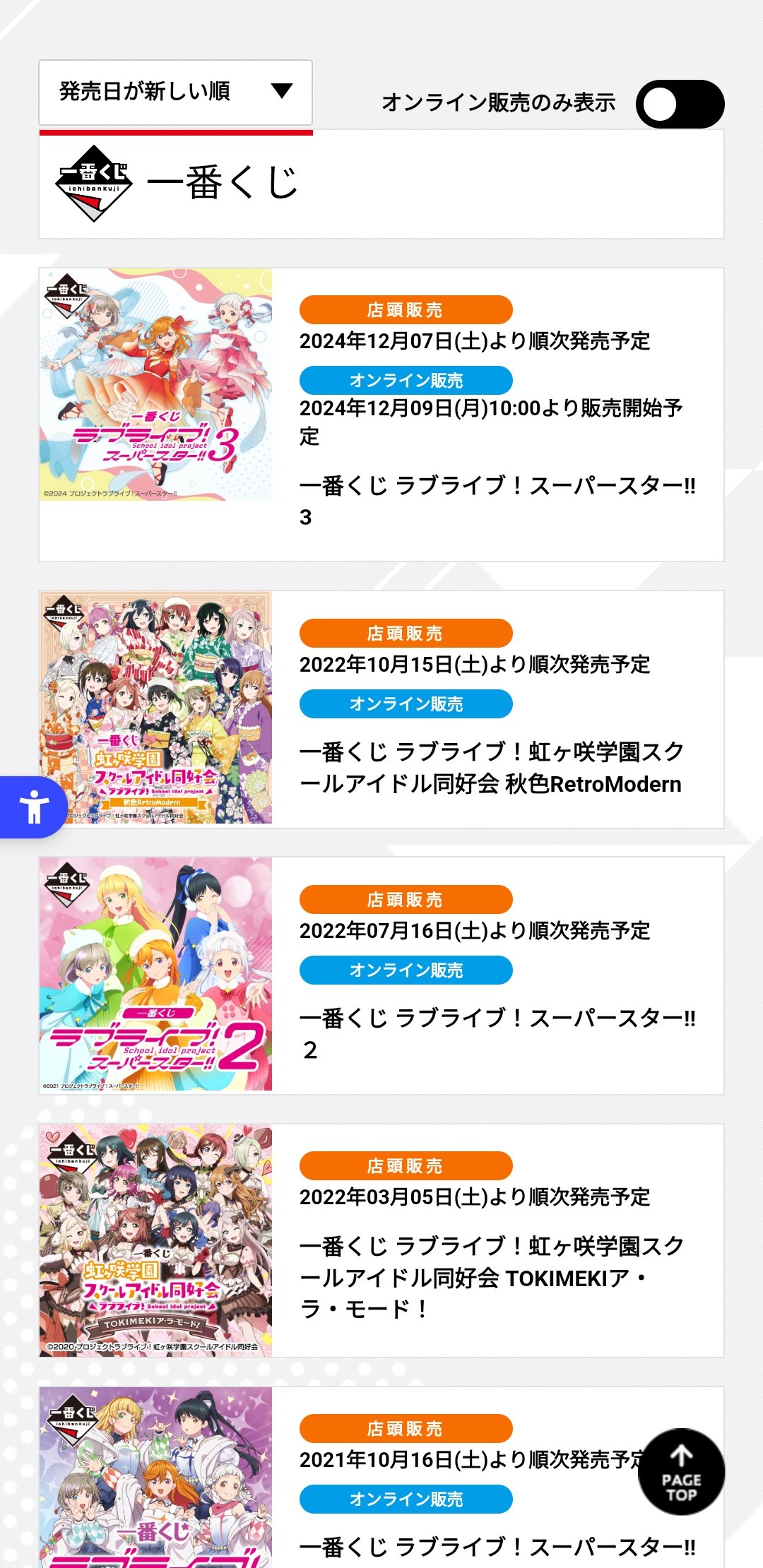Open the 秋色RetroModern kuji card
The height and width of the screenshot is (1568, 763).
point(381,708)
